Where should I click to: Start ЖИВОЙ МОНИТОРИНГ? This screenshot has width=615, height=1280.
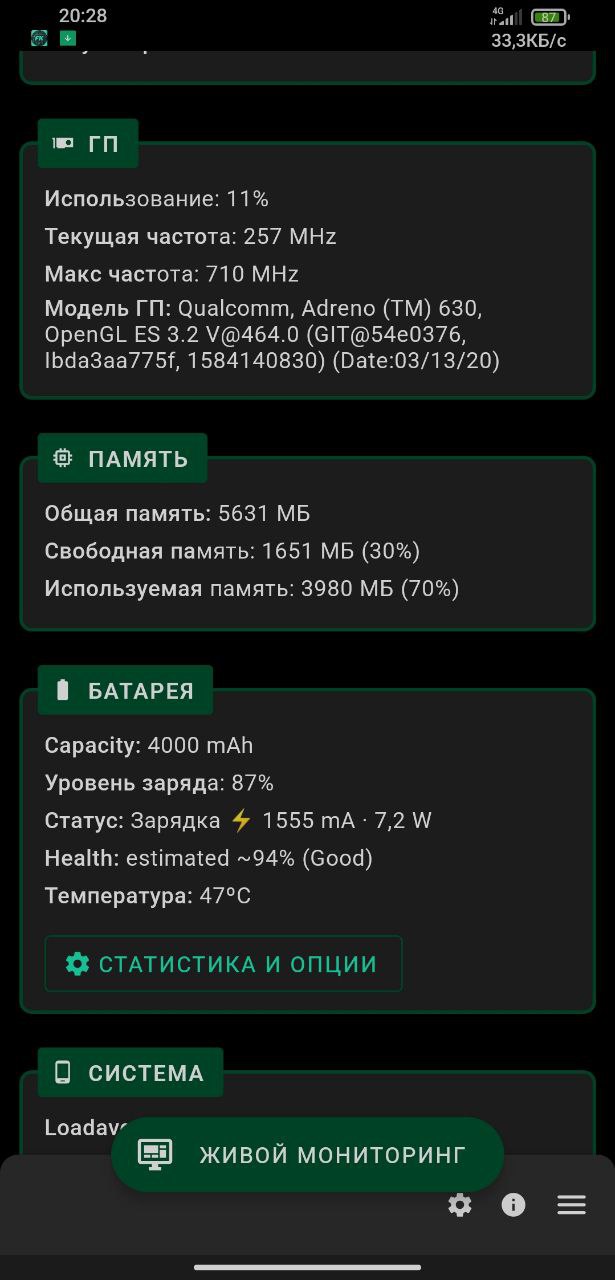tap(307, 1155)
